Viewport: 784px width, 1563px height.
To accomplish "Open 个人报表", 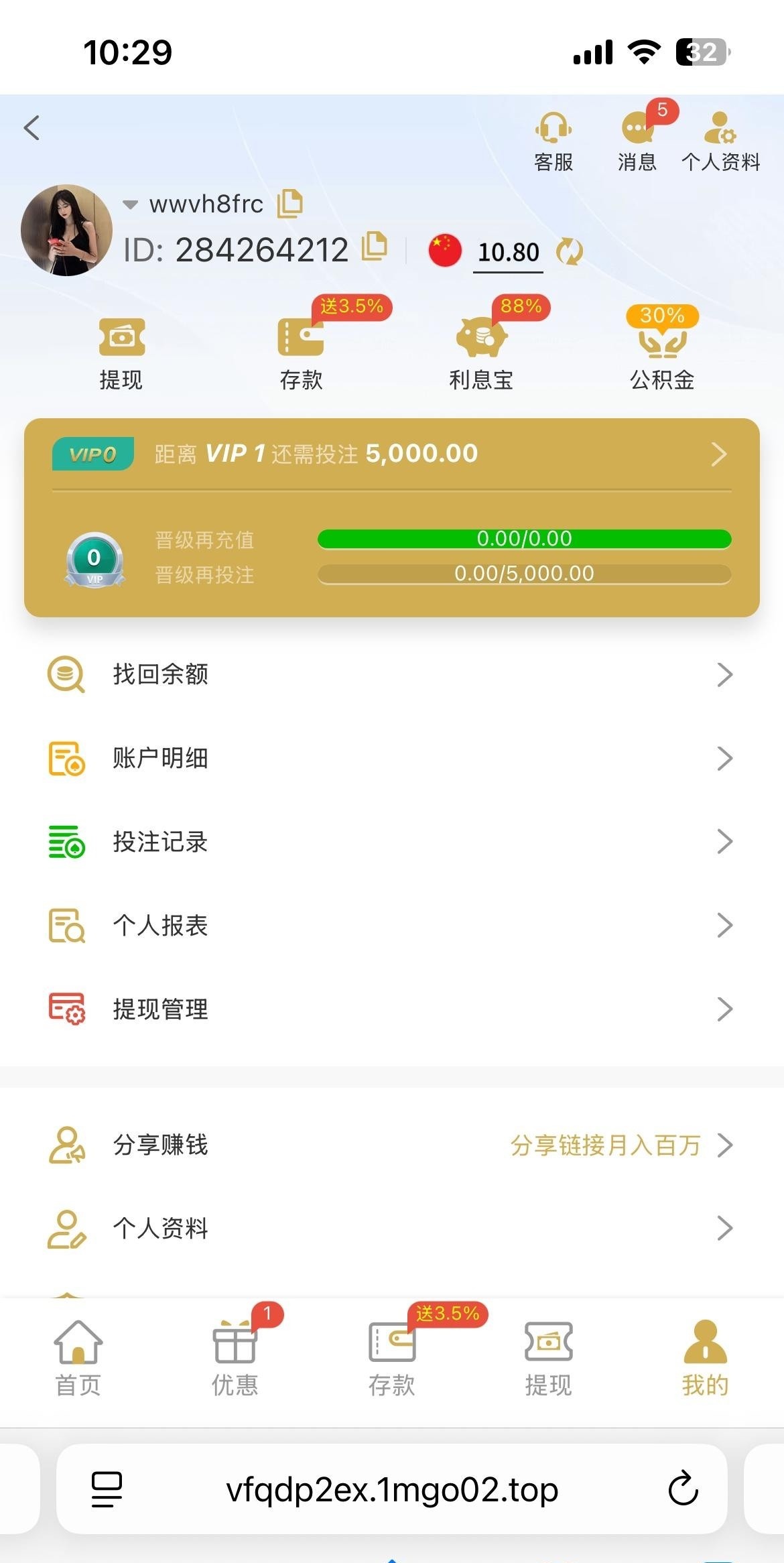I will click(x=392, y=926).
